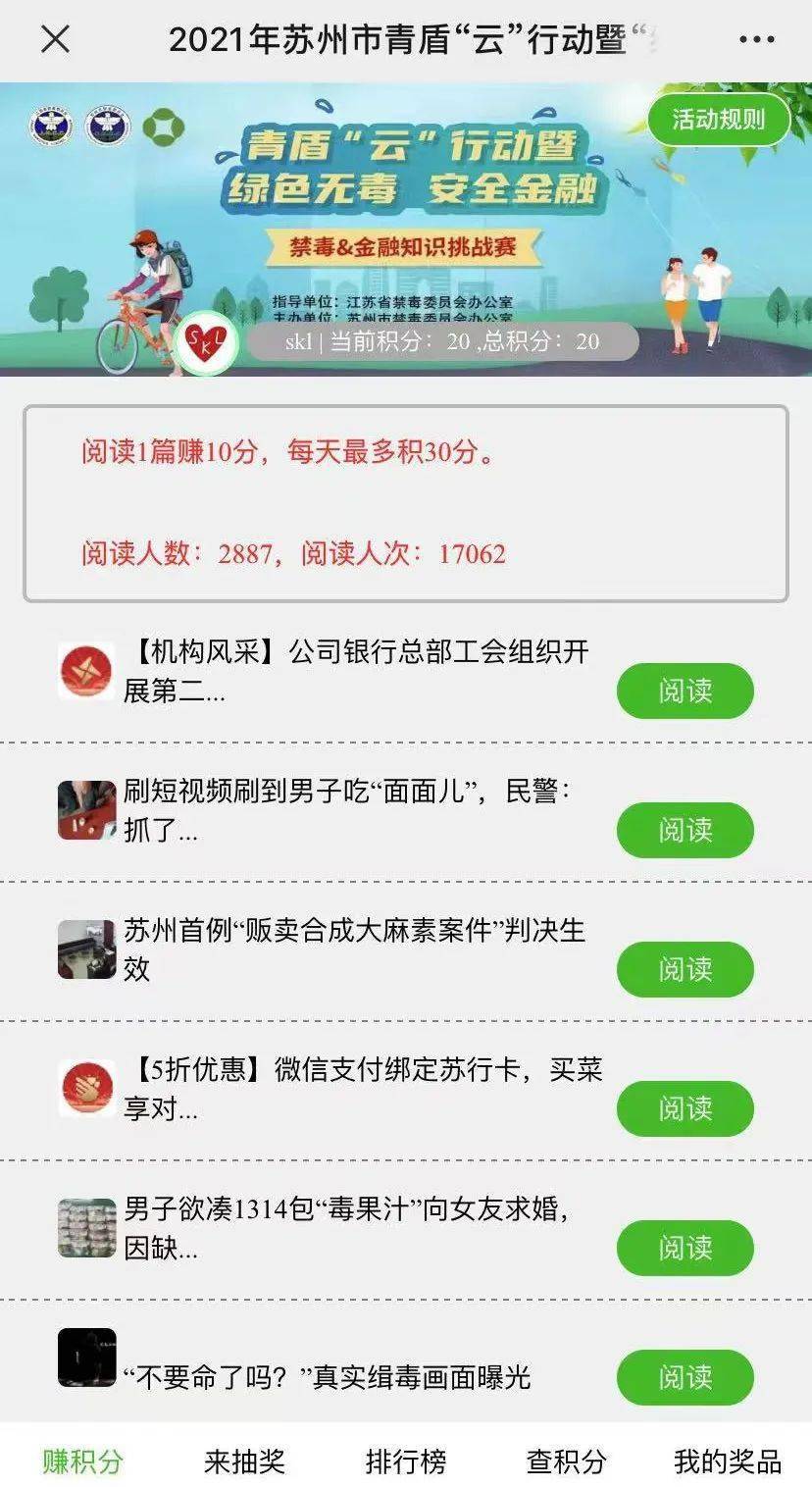This screenshot has height=1487, width=812.
Task: Read the 5折优惠 微信支付 article
Action: (x=685, y=1108)
